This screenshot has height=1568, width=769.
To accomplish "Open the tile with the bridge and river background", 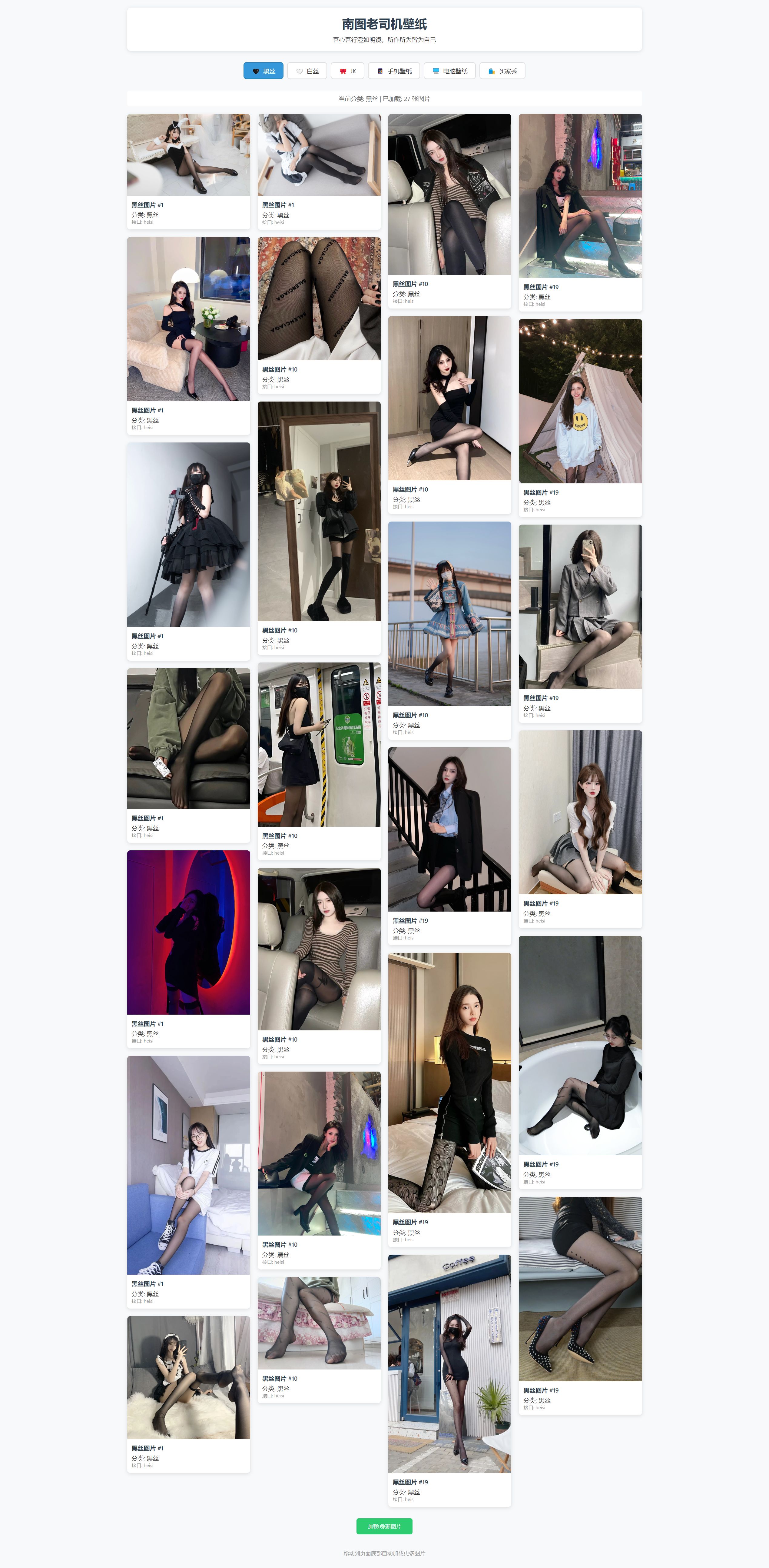I will [449, 614].
